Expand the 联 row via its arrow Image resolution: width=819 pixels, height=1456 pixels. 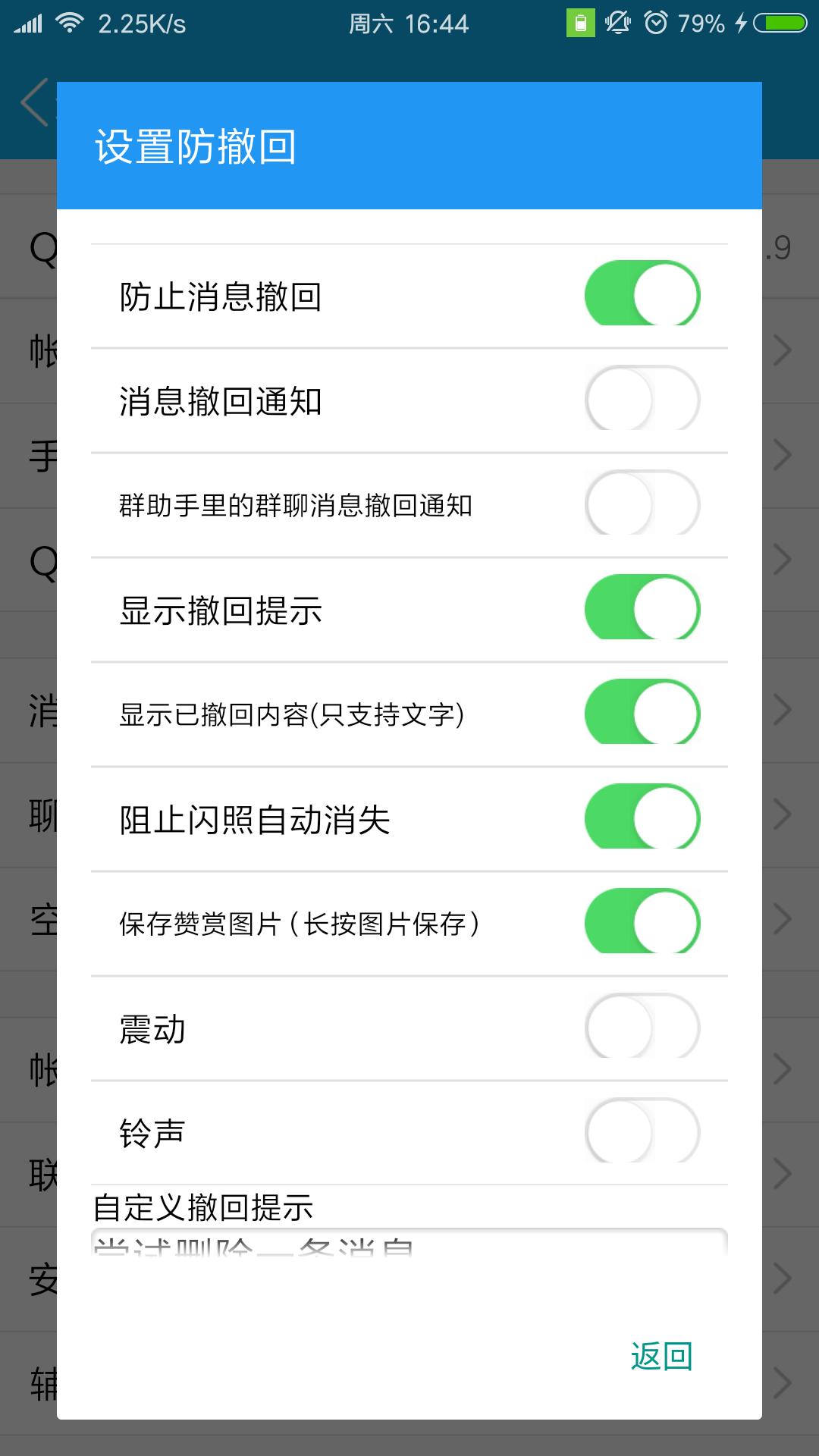pyautogui.click(x=781, y=1172)
